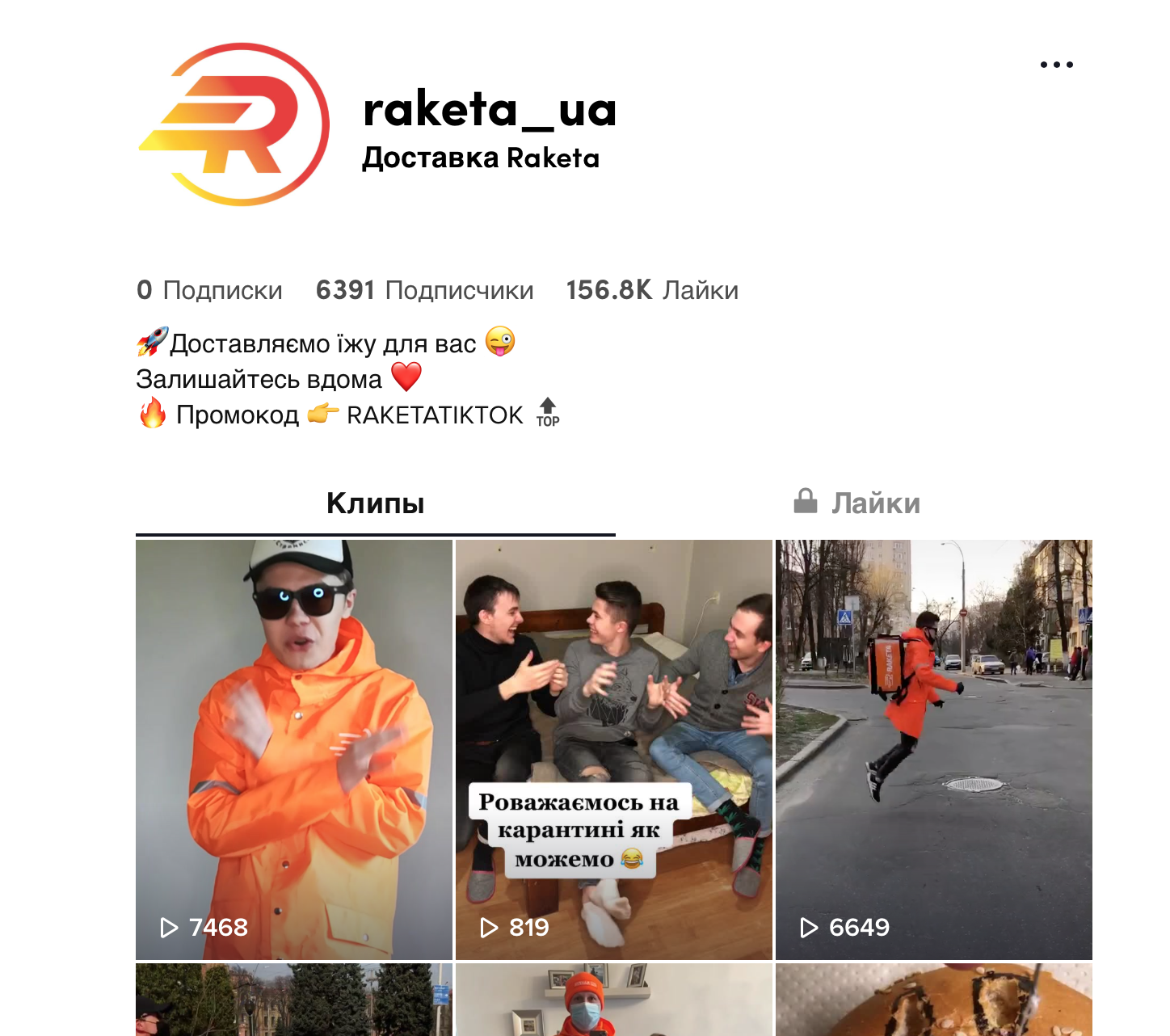Open the courier jumping video with 6649 views

[x=933, y=749]
